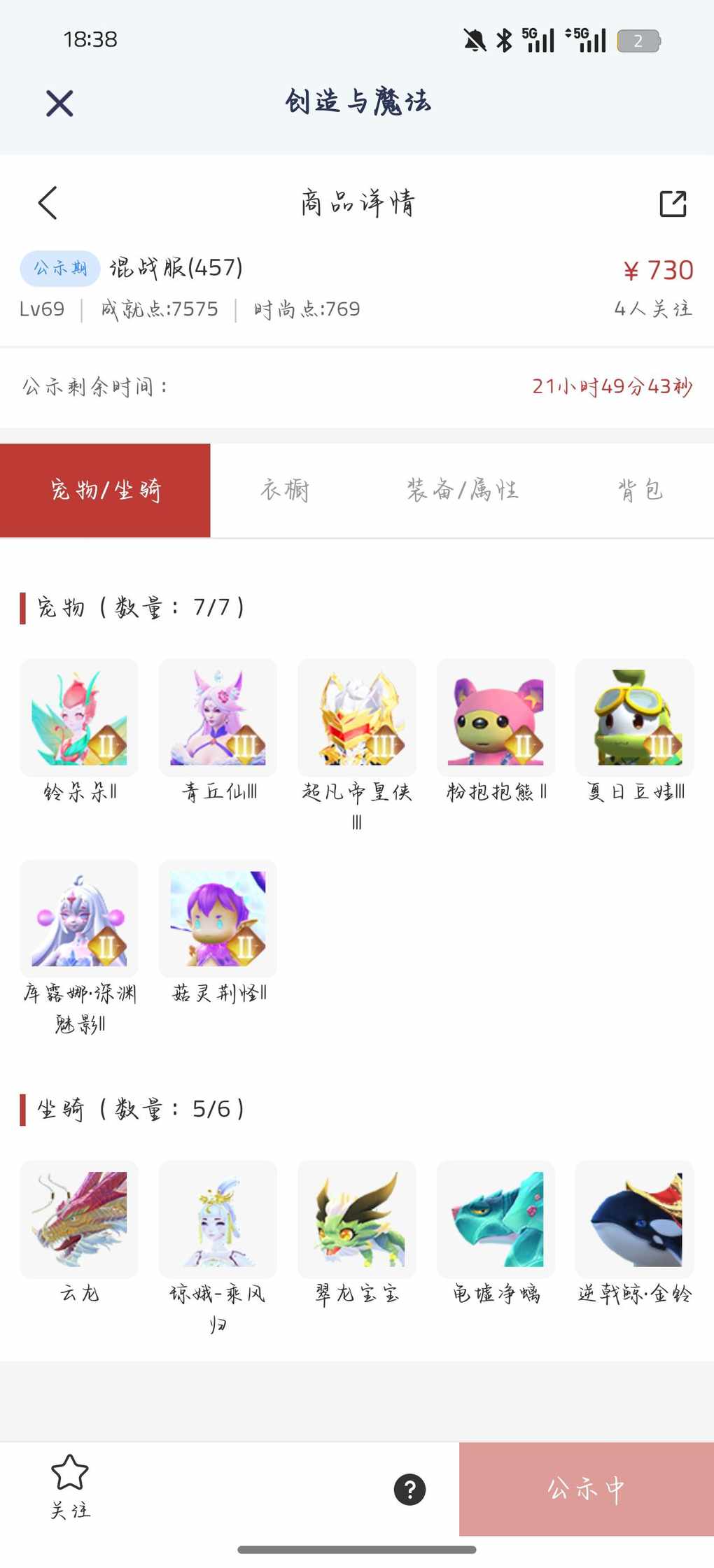Open the 装备/属性 tab

click(463, 490)
